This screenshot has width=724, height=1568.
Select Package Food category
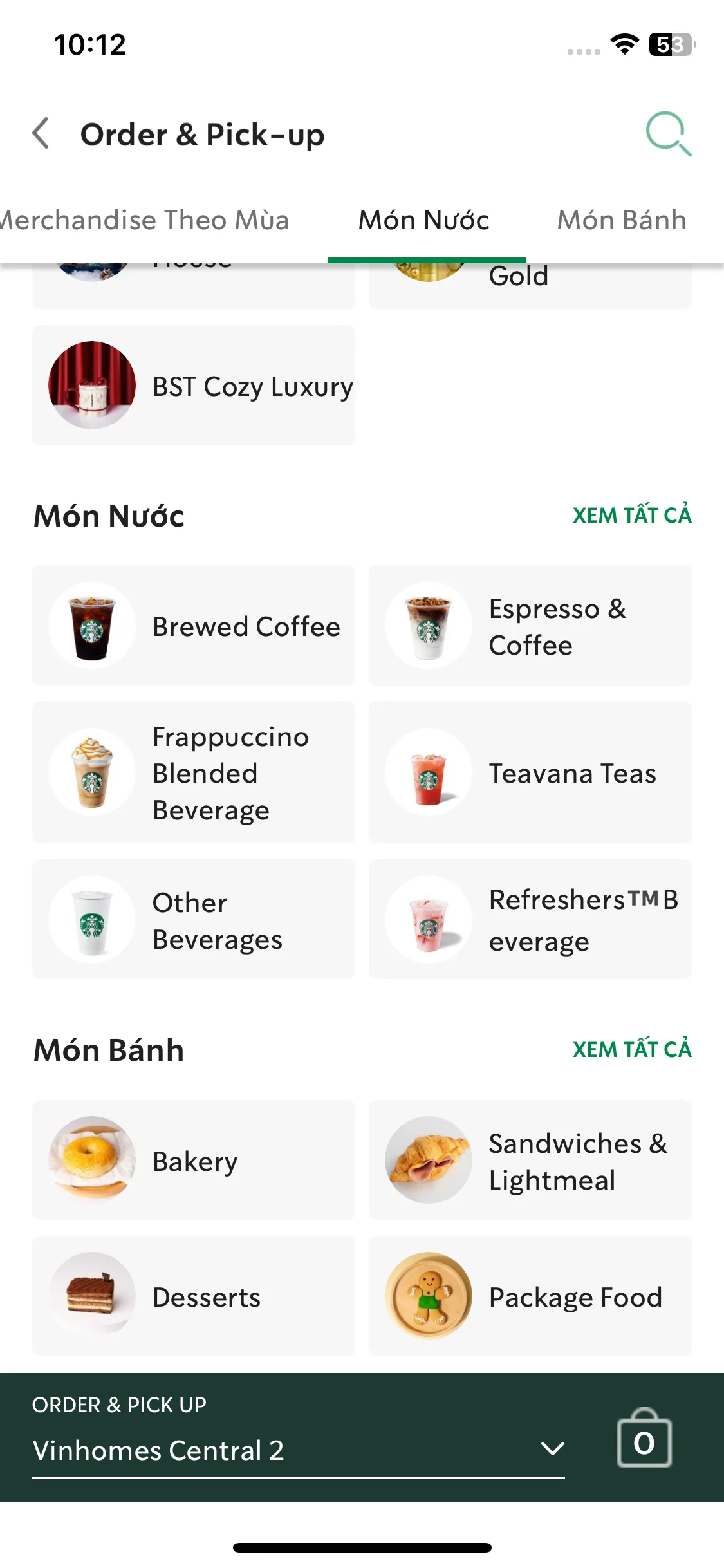pyautogui.click(x=530, y=1296)
